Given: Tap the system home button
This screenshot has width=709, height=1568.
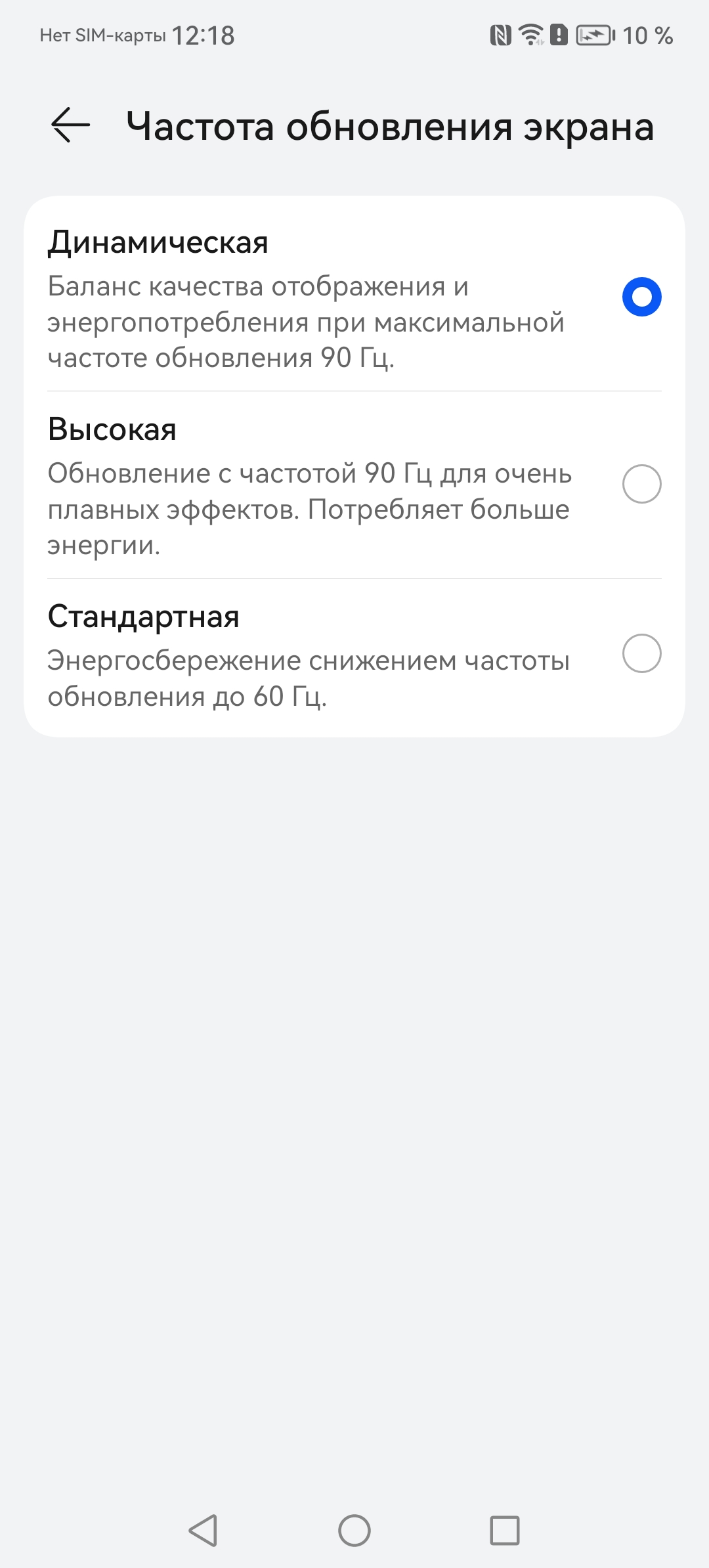Looking at the screenshot, I should 354,1531.
